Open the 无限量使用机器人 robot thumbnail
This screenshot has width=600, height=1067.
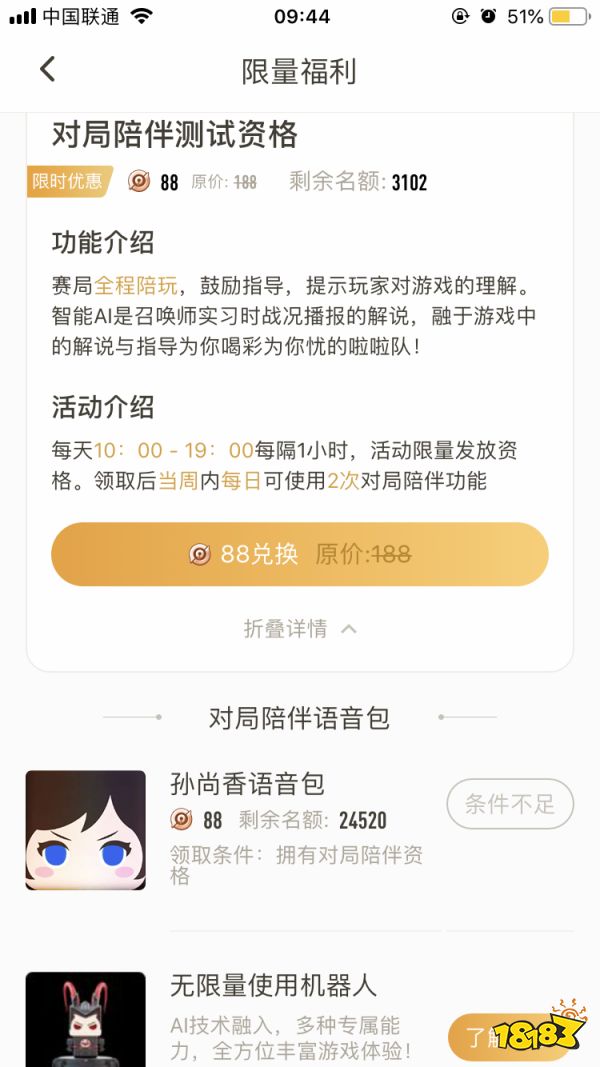coord(86,1020)
